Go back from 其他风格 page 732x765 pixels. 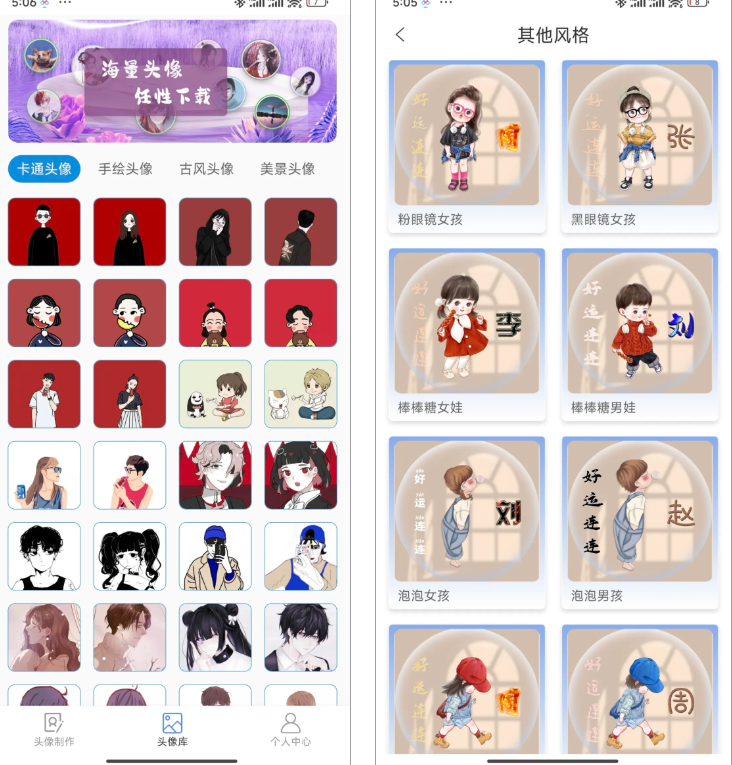coord(400,35)
